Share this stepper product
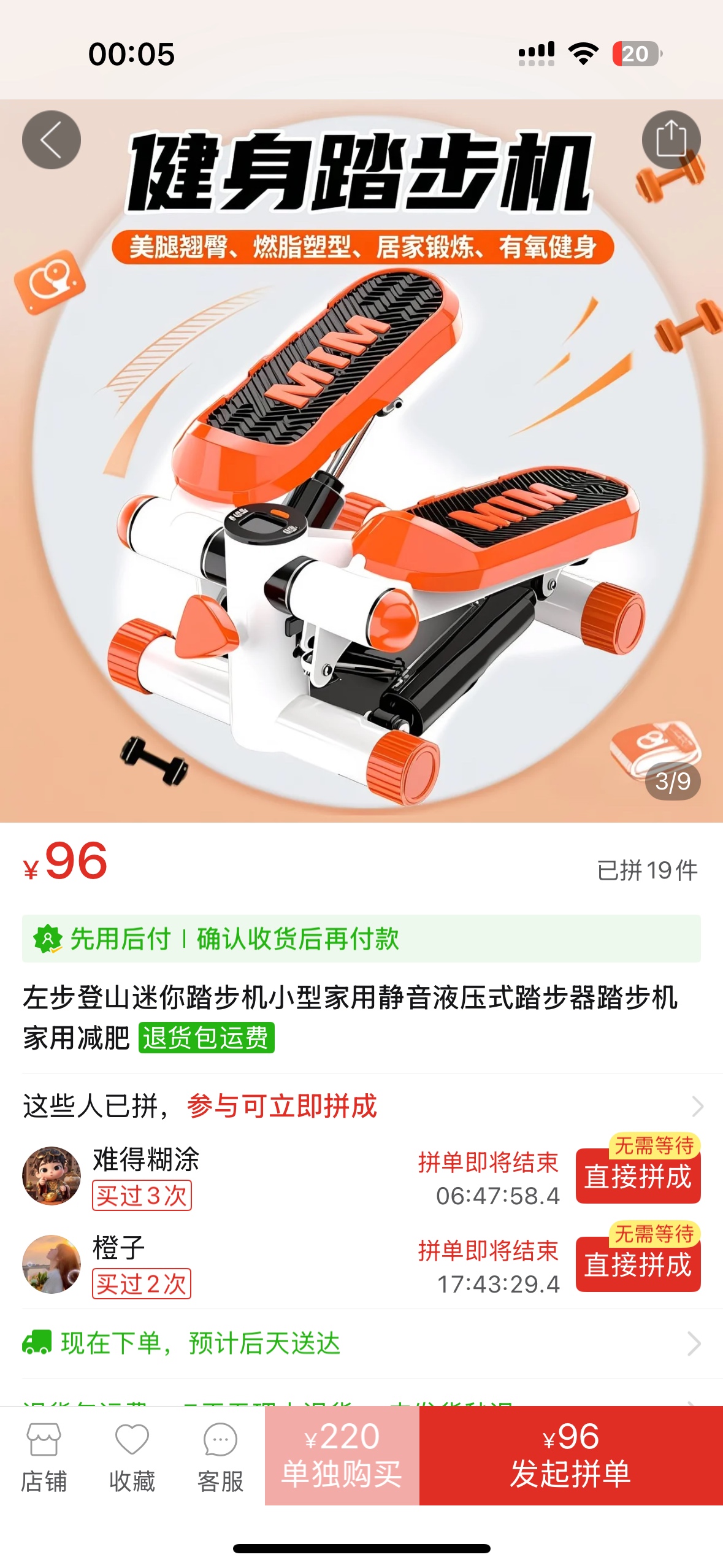 point(671,140)
